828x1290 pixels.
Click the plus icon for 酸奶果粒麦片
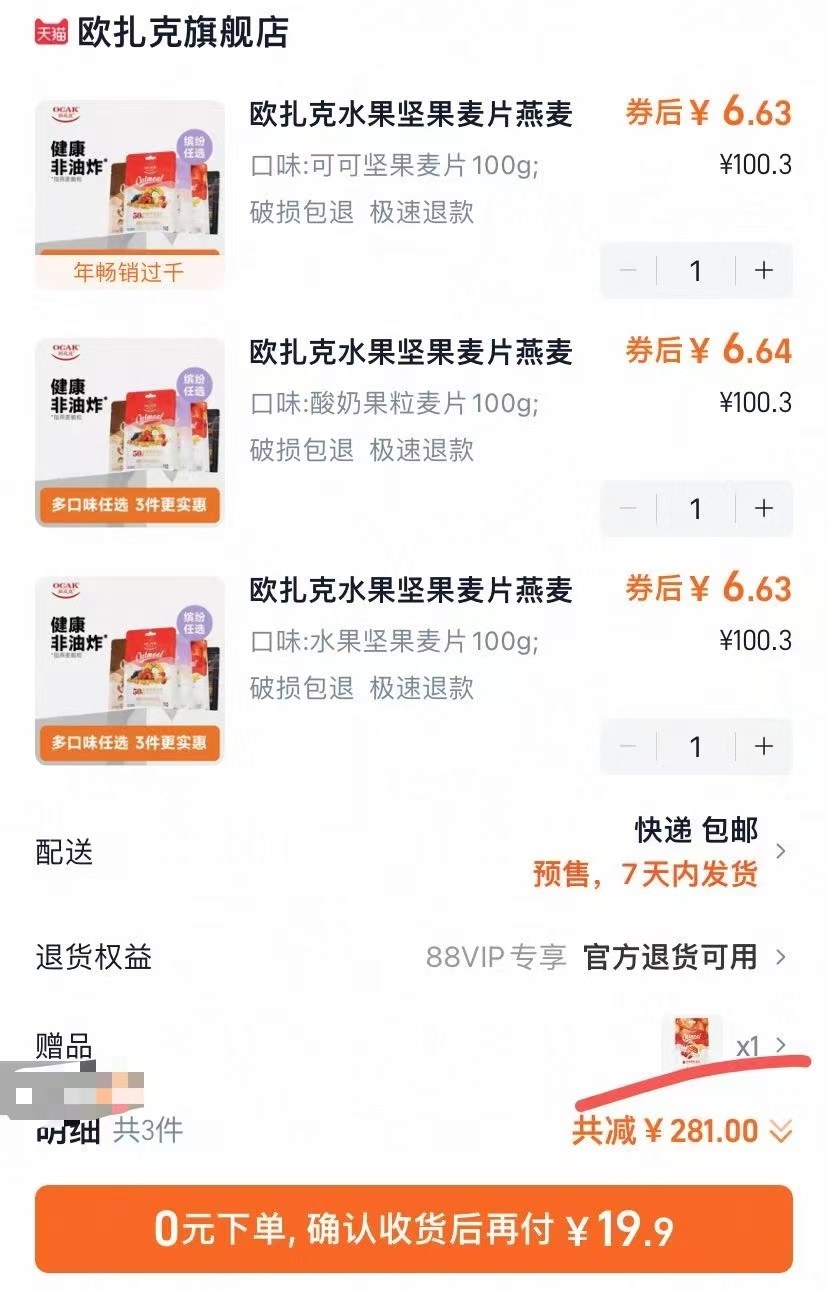pos(763,508)
